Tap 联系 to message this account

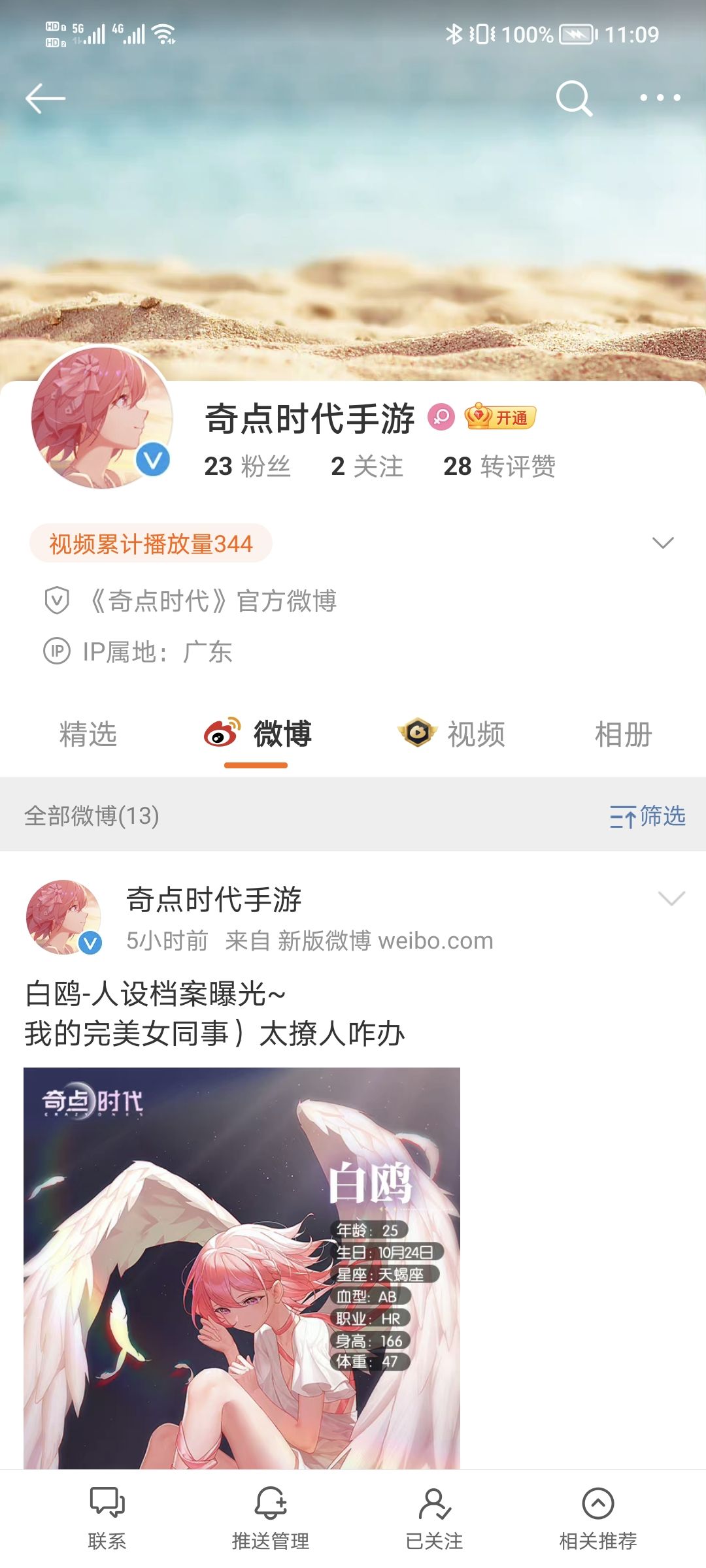pos(107,1518)
